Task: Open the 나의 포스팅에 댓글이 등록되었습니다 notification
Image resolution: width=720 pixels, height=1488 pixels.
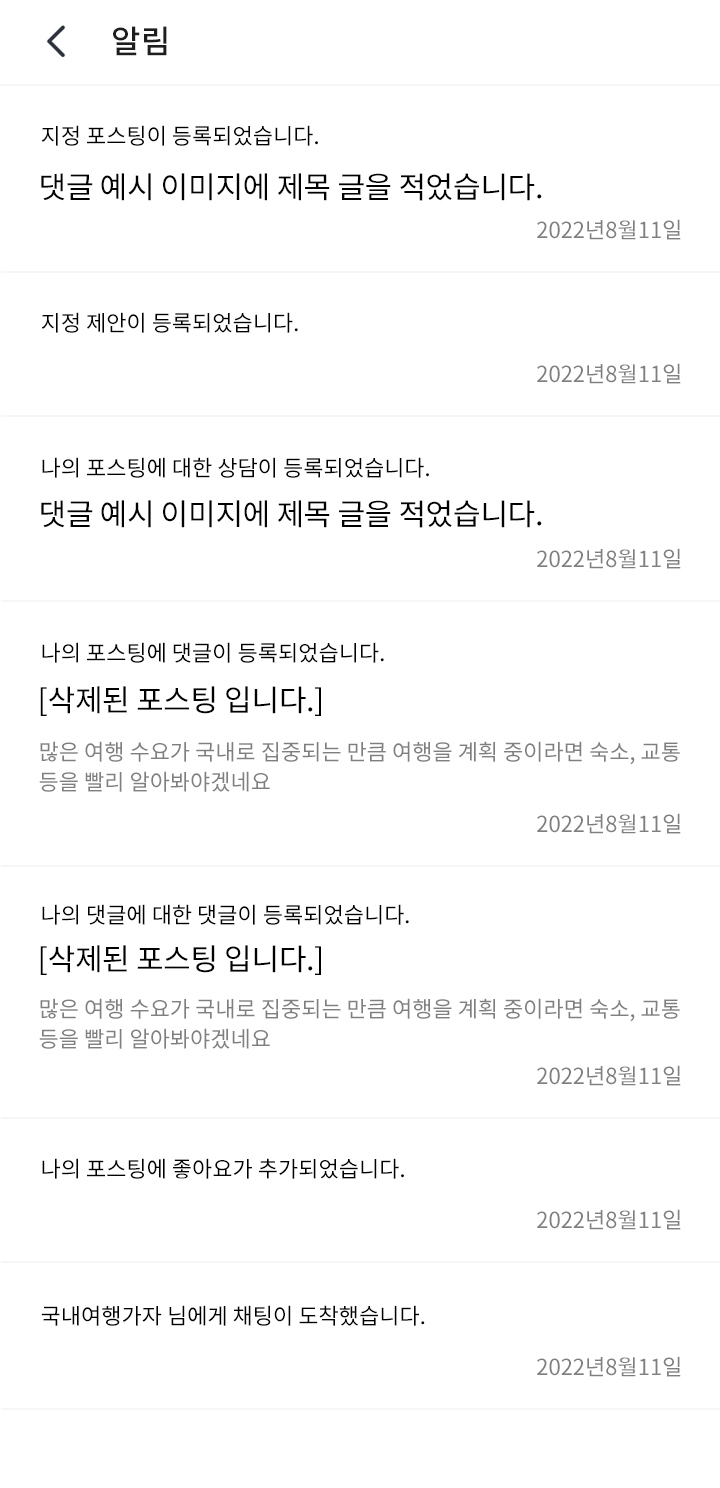Action: pos(360,733)
